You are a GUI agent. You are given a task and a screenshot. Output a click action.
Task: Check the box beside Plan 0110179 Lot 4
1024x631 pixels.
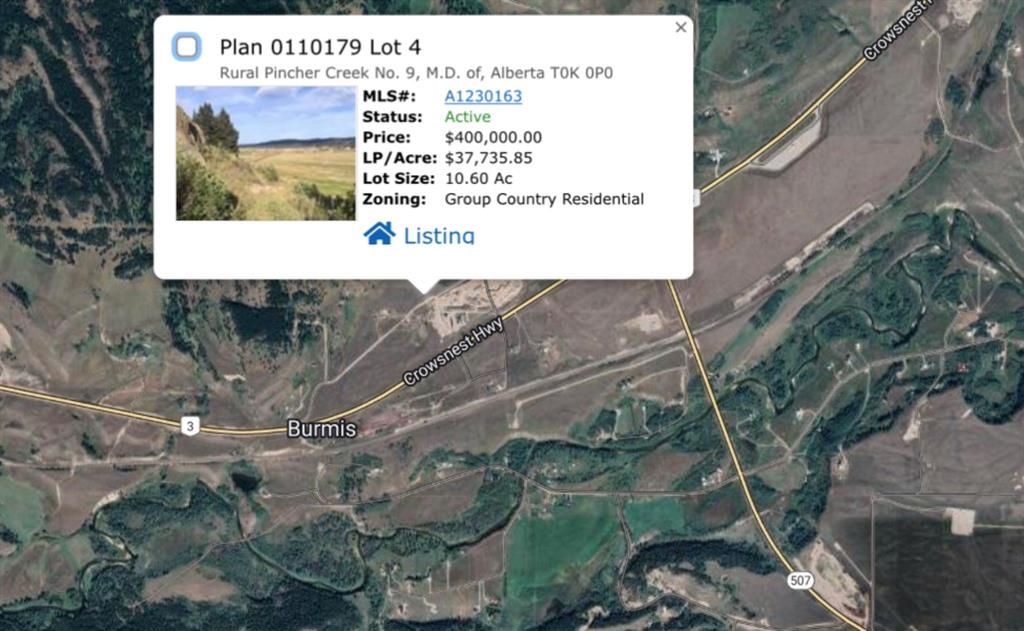tap(187, 47)
